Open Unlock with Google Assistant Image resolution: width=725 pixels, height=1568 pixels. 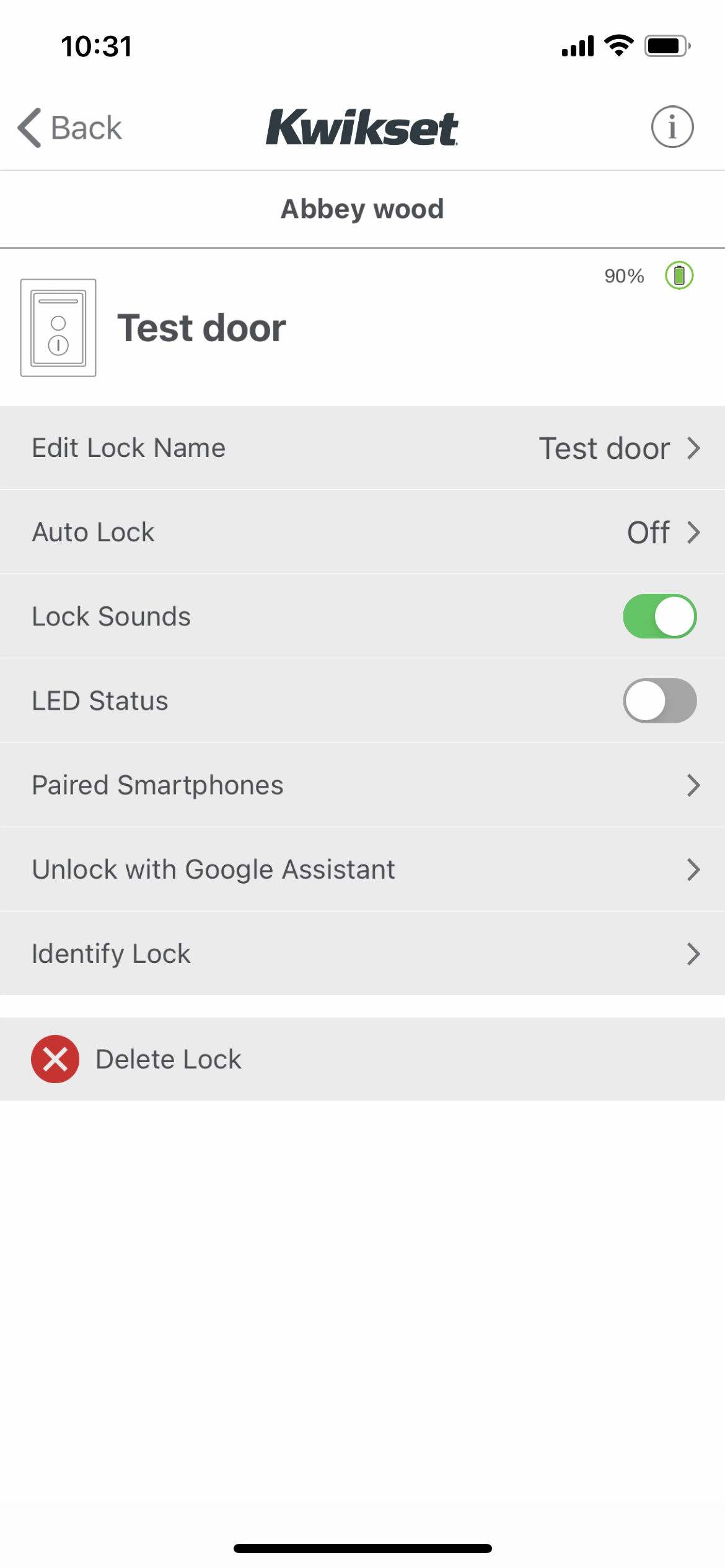[362, 869]
